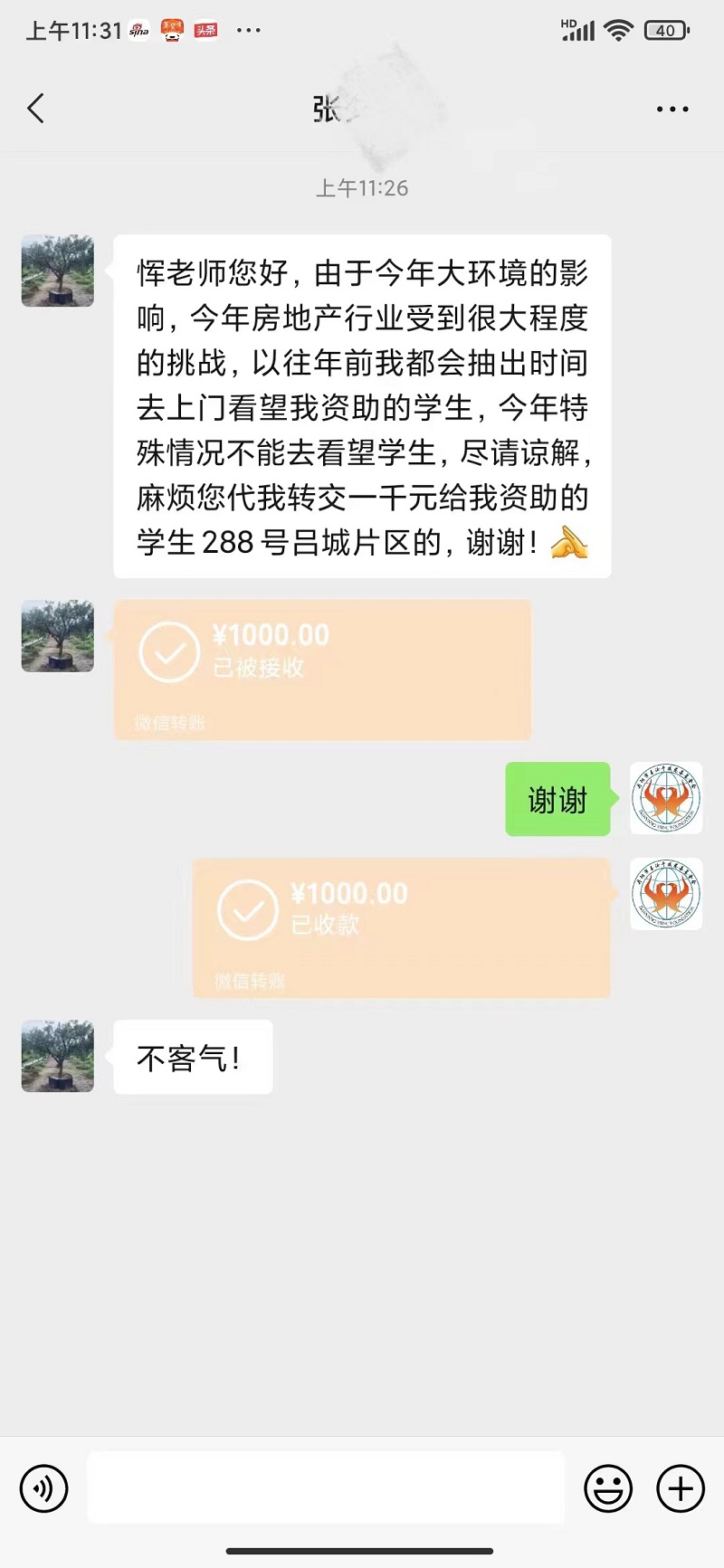Screen dimensions: 724x1568
Task: Open the emoji sticker panel
Action: [608, 1488]
